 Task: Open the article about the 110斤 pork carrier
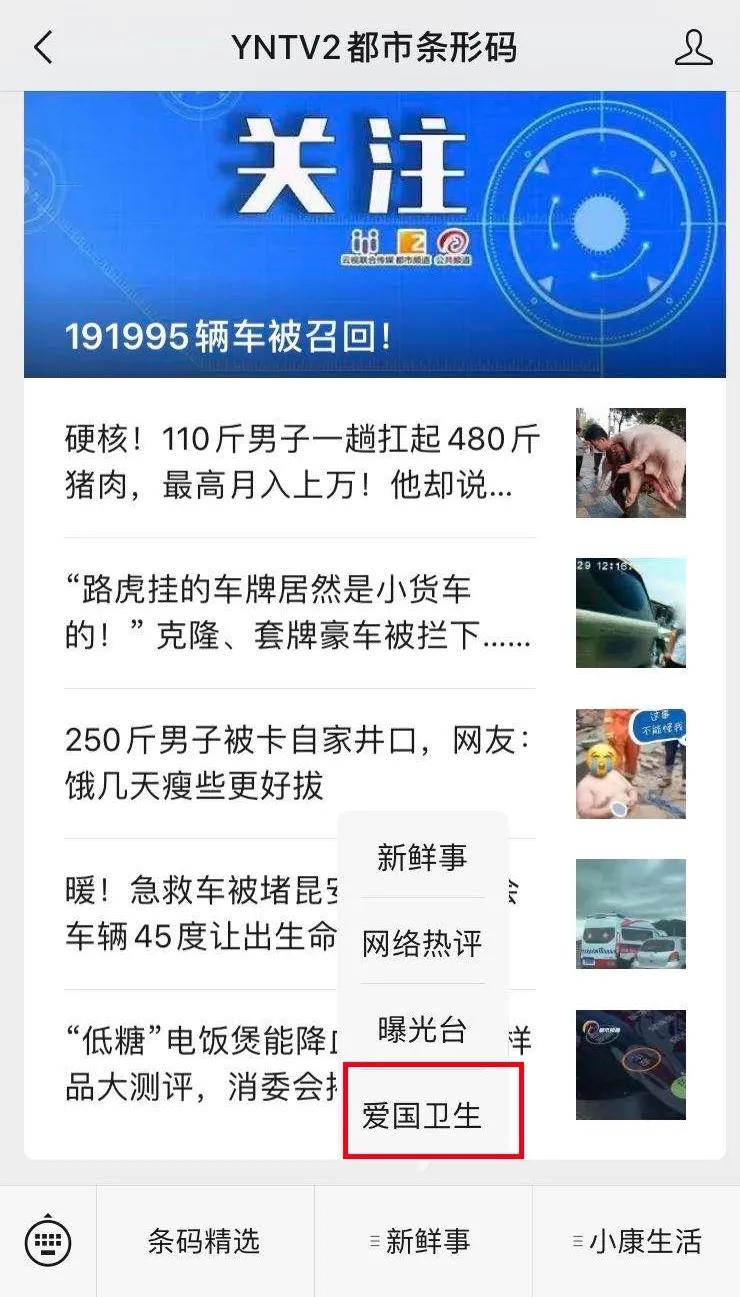pos(300,462)
